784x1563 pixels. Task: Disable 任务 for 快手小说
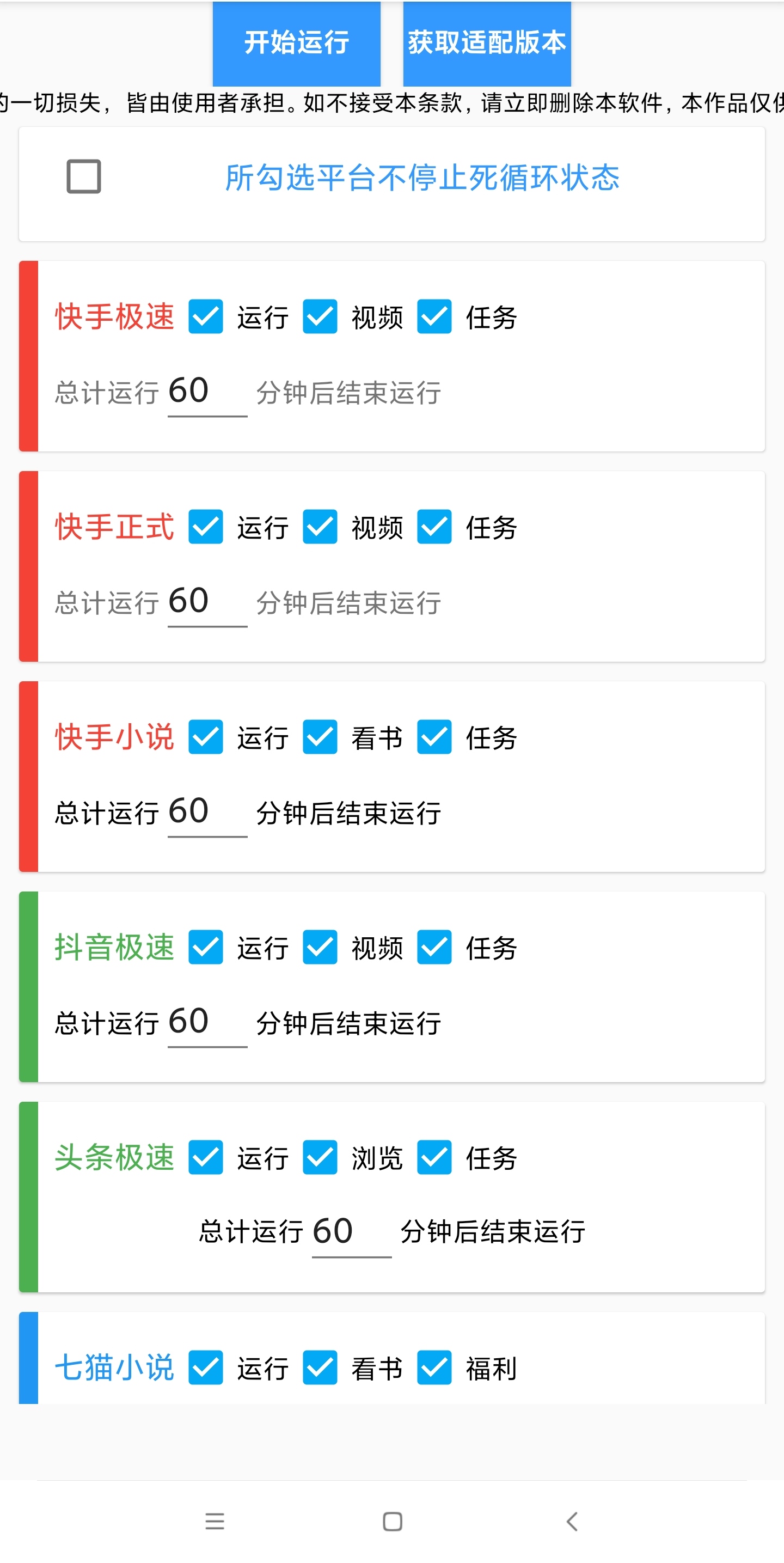pyautogui.click(x=434, y=737)
